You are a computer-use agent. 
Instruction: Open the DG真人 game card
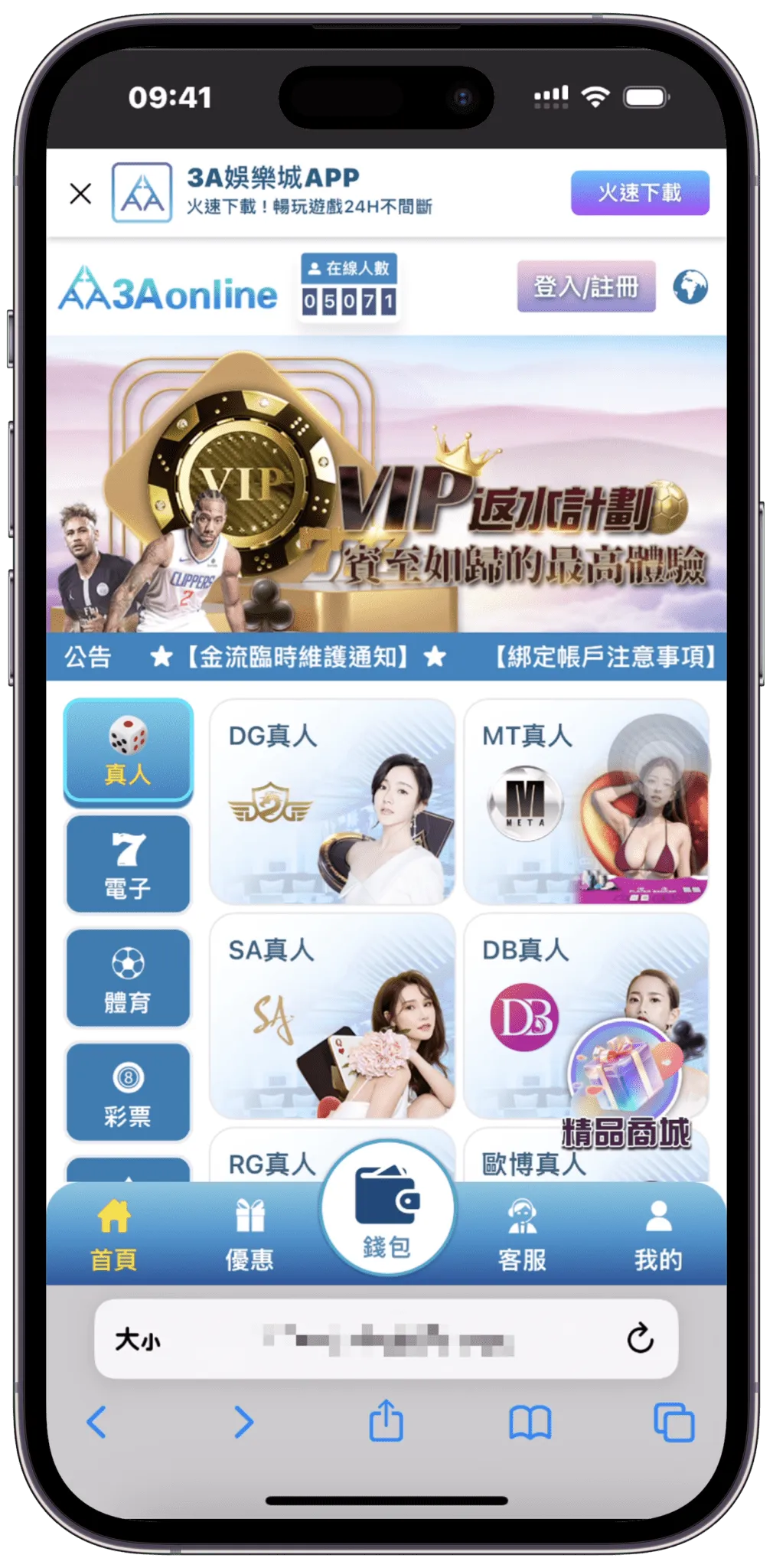[x=332, y=802]
